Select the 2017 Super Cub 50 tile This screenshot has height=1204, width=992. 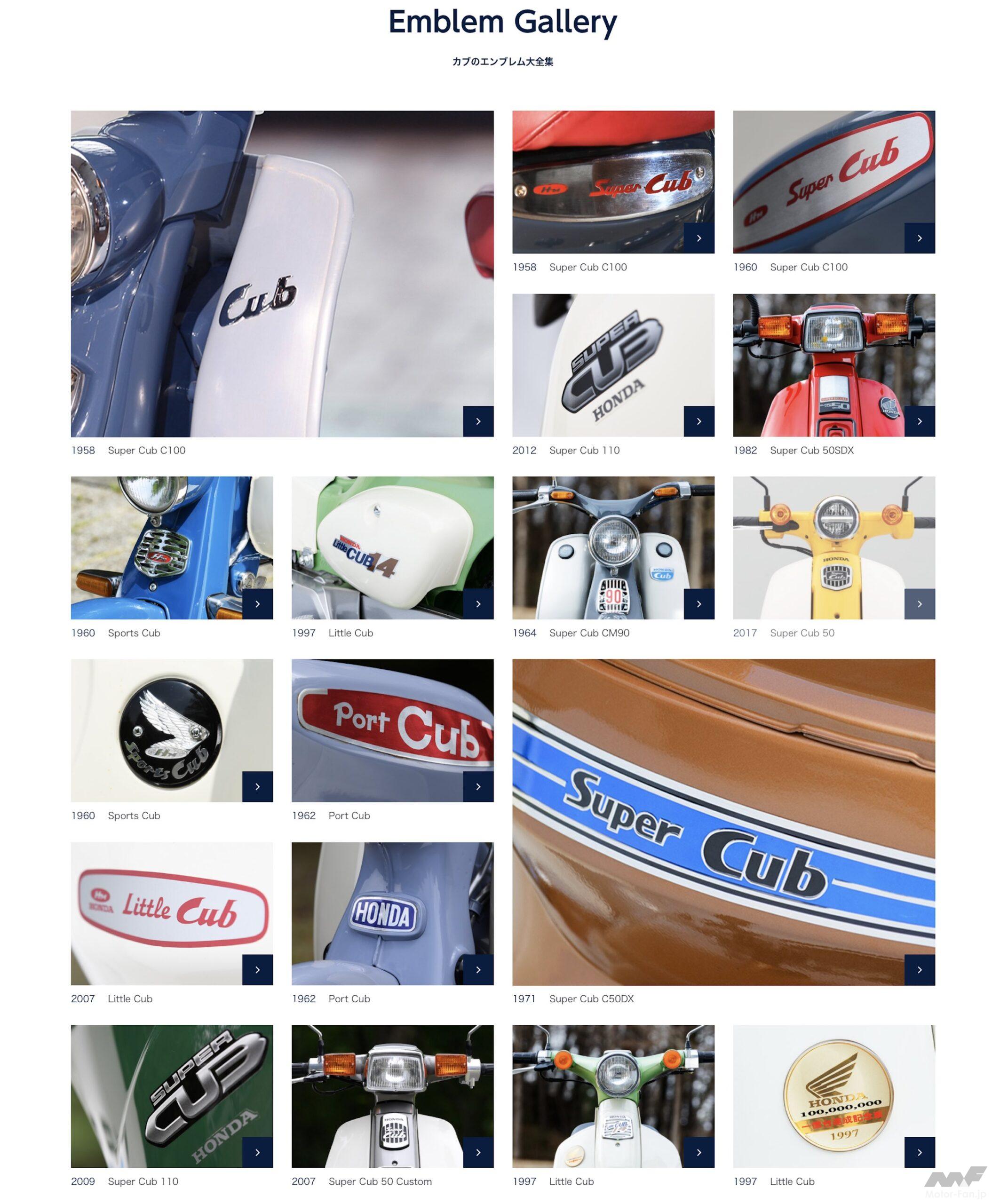833,547
